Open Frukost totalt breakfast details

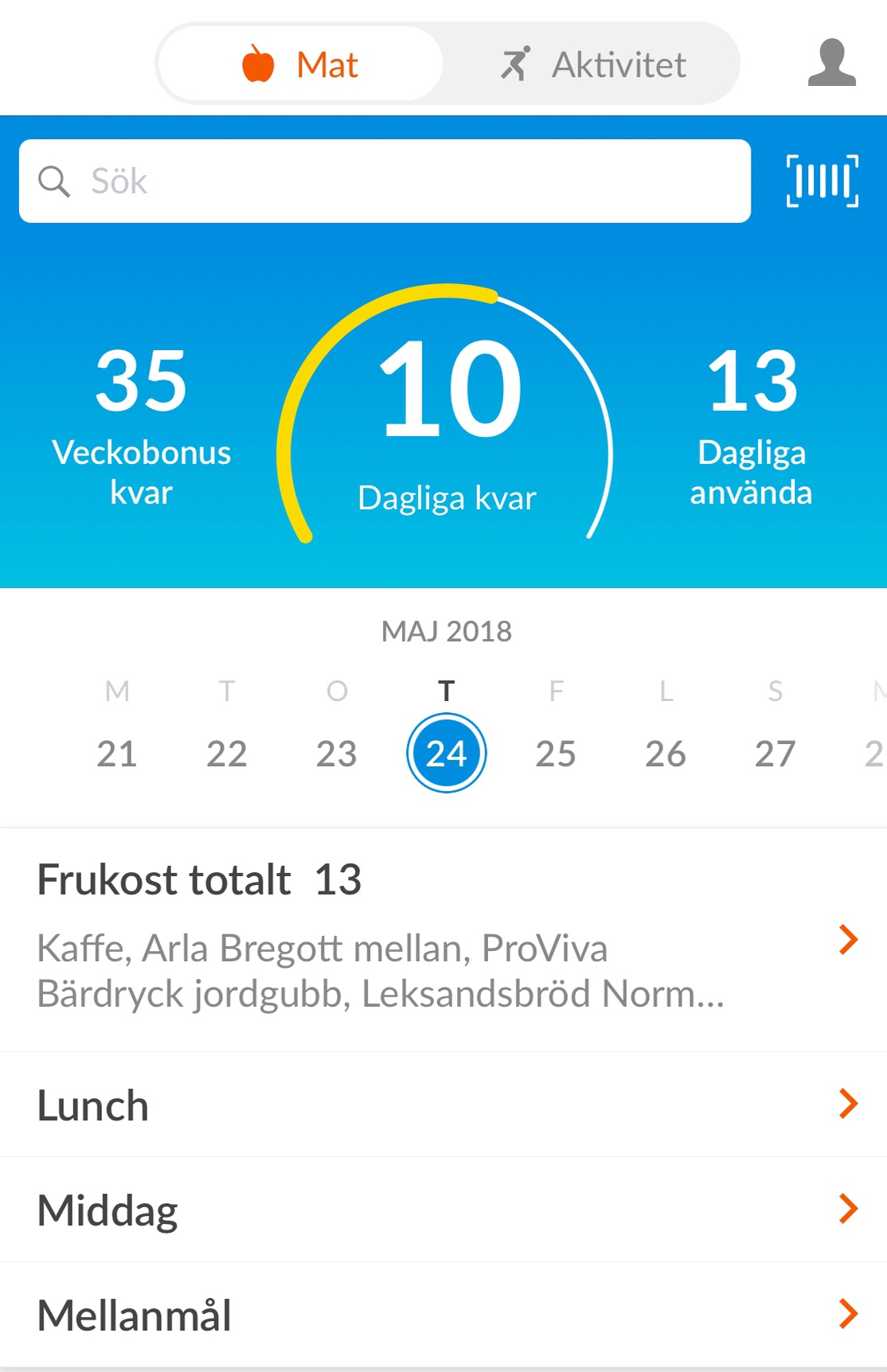coord(443,939)
